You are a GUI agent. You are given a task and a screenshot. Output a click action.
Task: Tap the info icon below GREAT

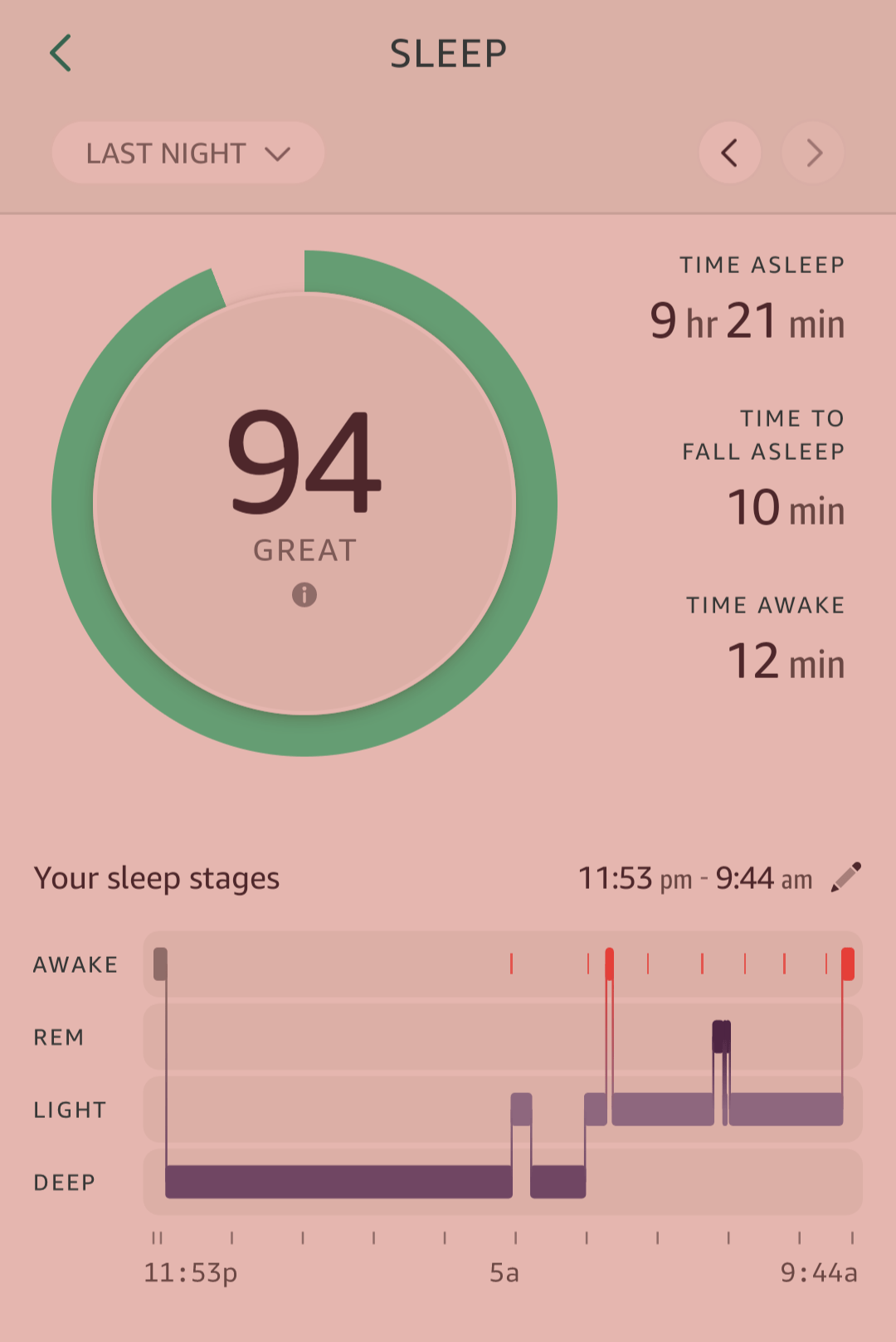304,596
